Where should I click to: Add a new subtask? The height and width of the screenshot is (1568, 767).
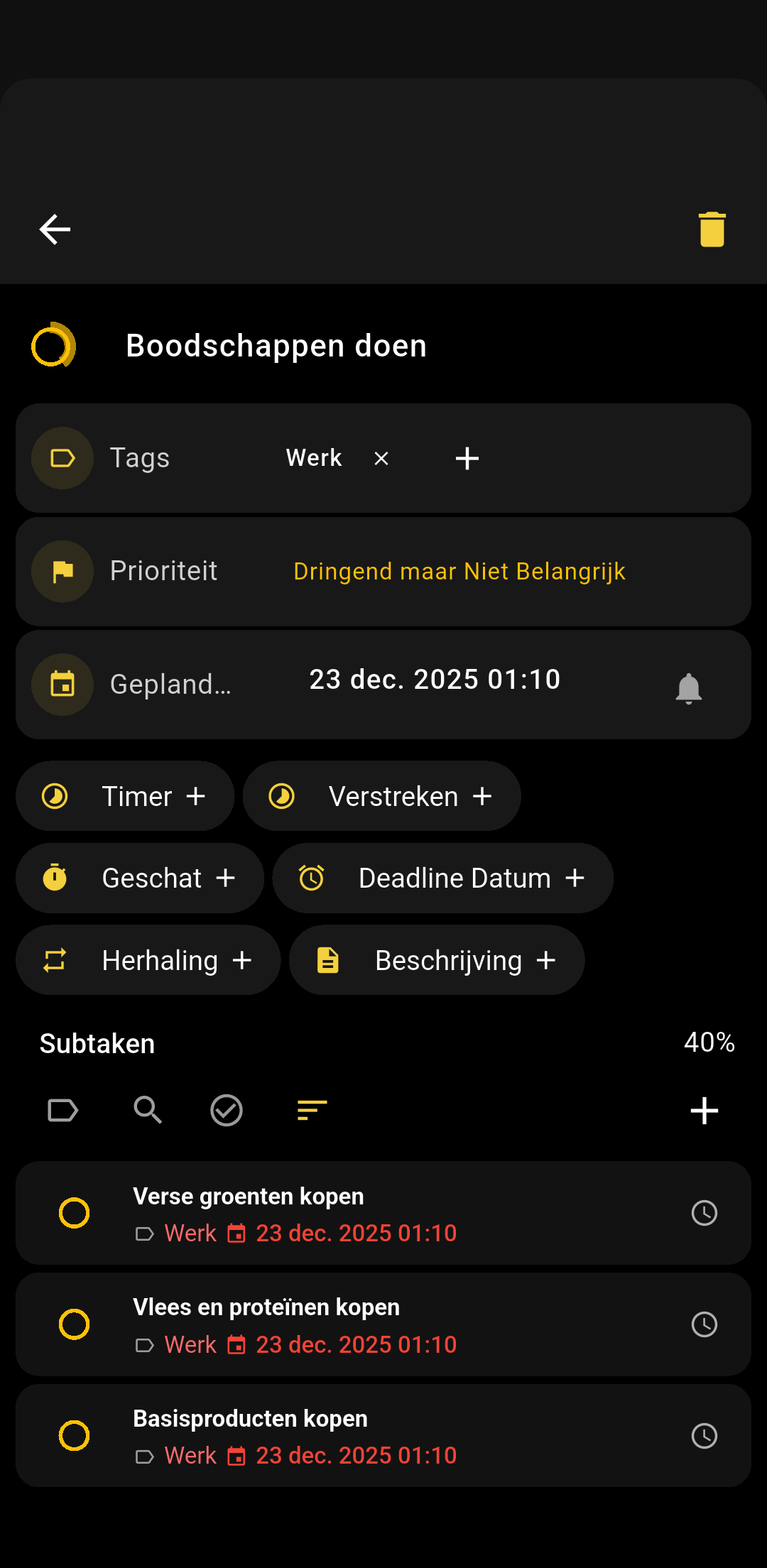tap(704, 1111)
